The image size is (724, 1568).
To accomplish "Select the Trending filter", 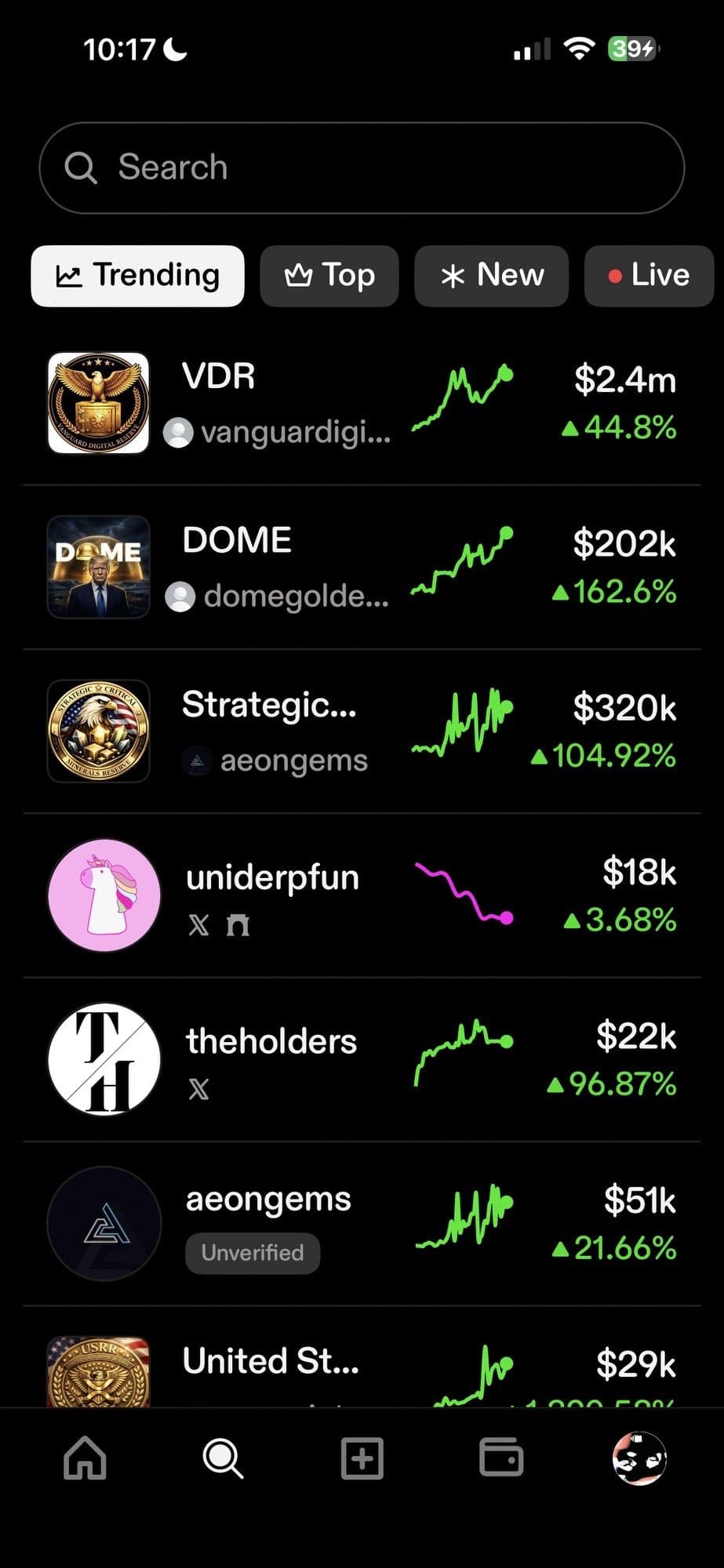I will coord(137,276).
